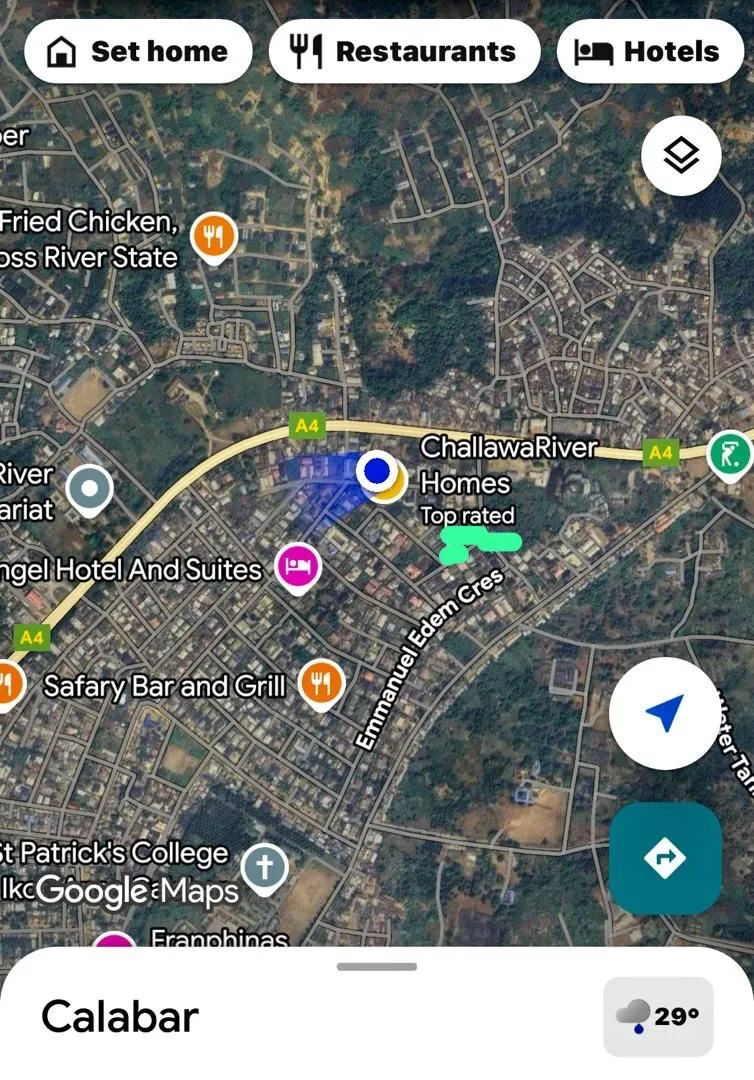Screen dimensions: 754x1080
Task: Open the St Patrick's College marker
Action: coord(264,867)
